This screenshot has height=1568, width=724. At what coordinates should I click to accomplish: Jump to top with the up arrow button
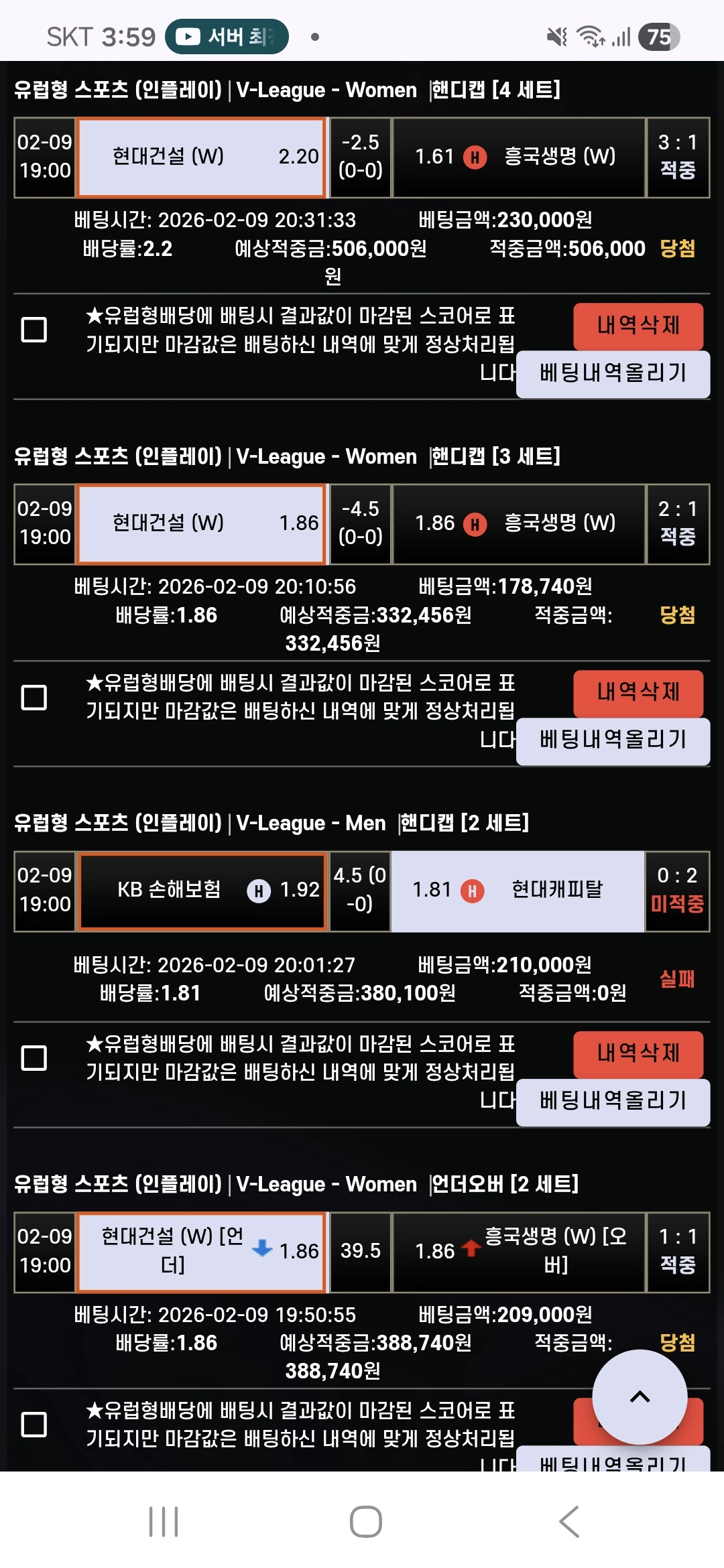pos(640,1397)
